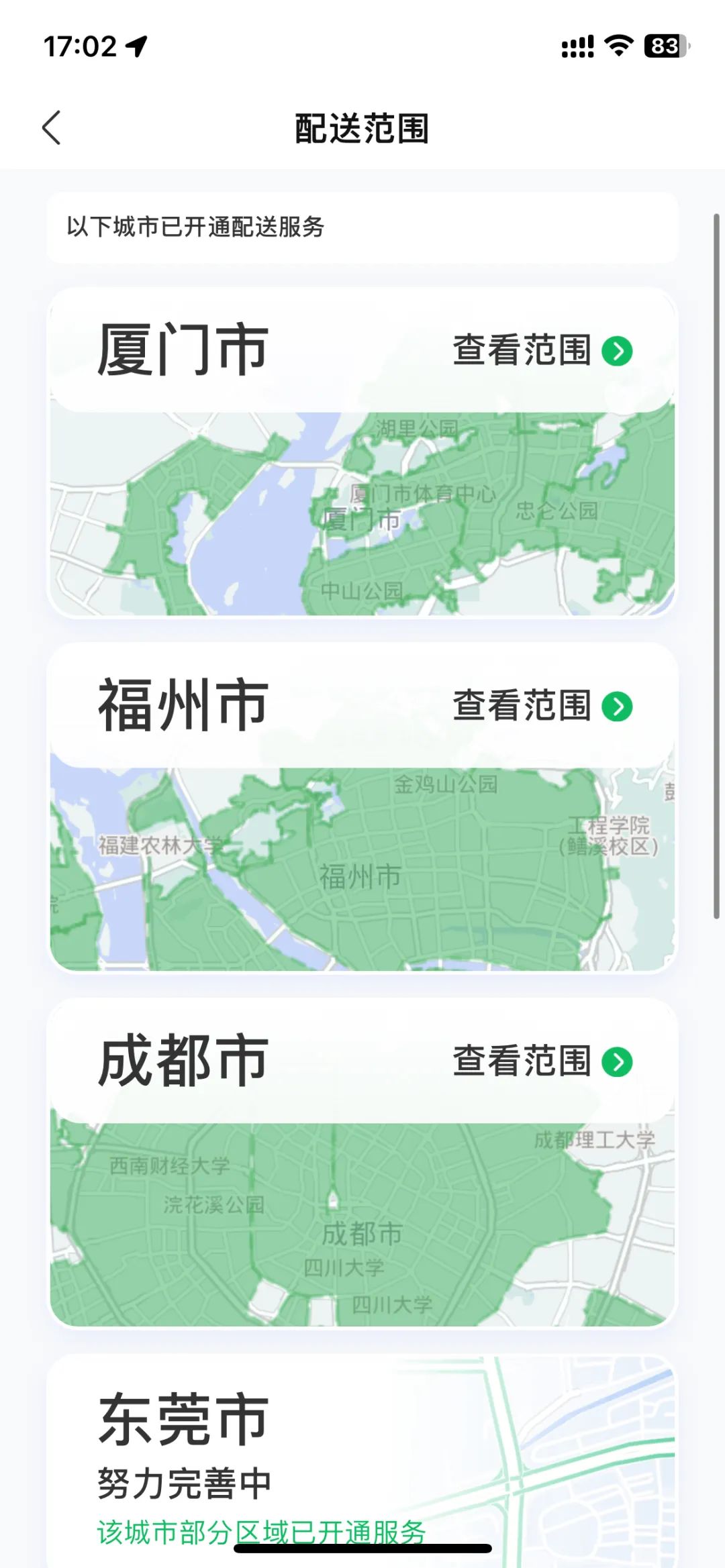This screenshot has height=1568, width=725.
Task: Tap 查看范围 for 福州市
Action: point(542,706)
